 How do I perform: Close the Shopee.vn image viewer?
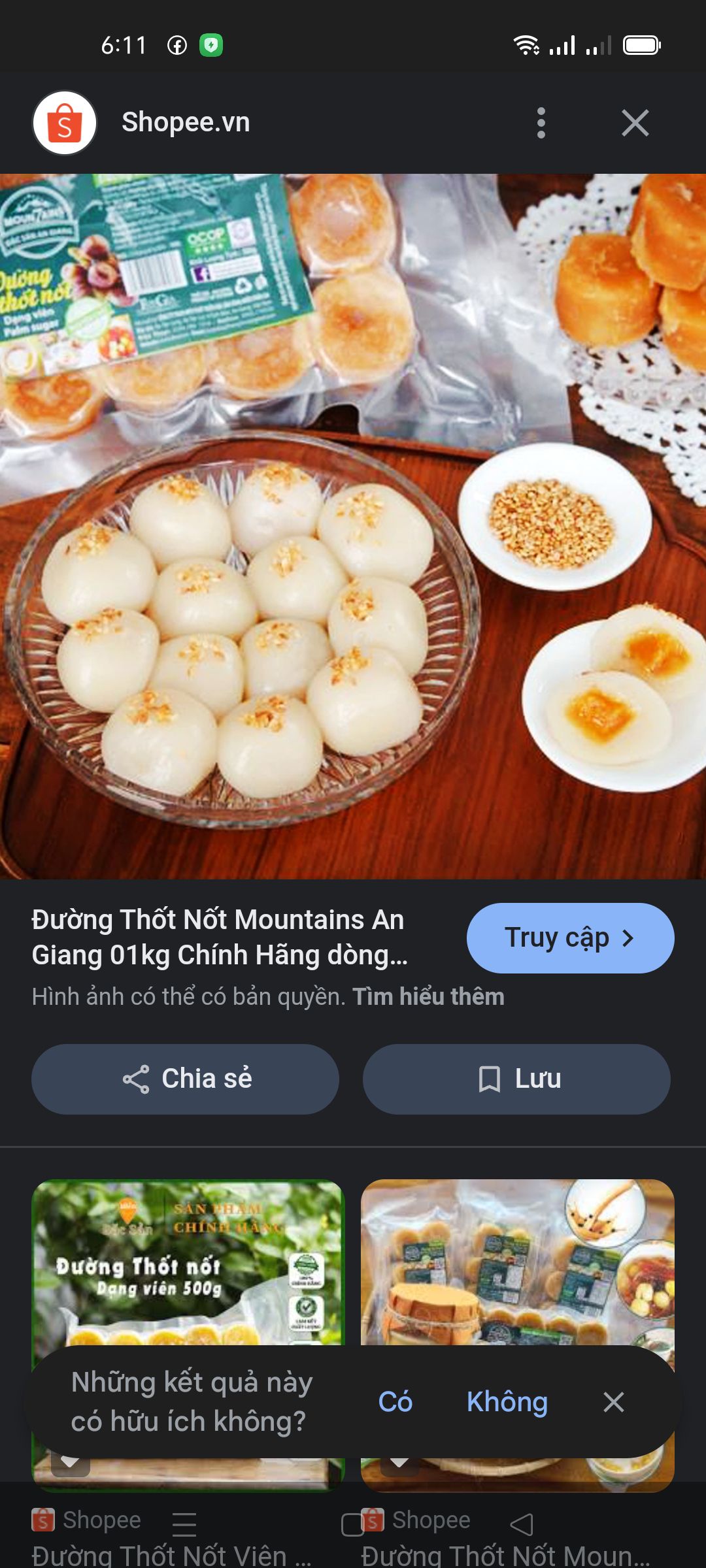tap(635, 123)
